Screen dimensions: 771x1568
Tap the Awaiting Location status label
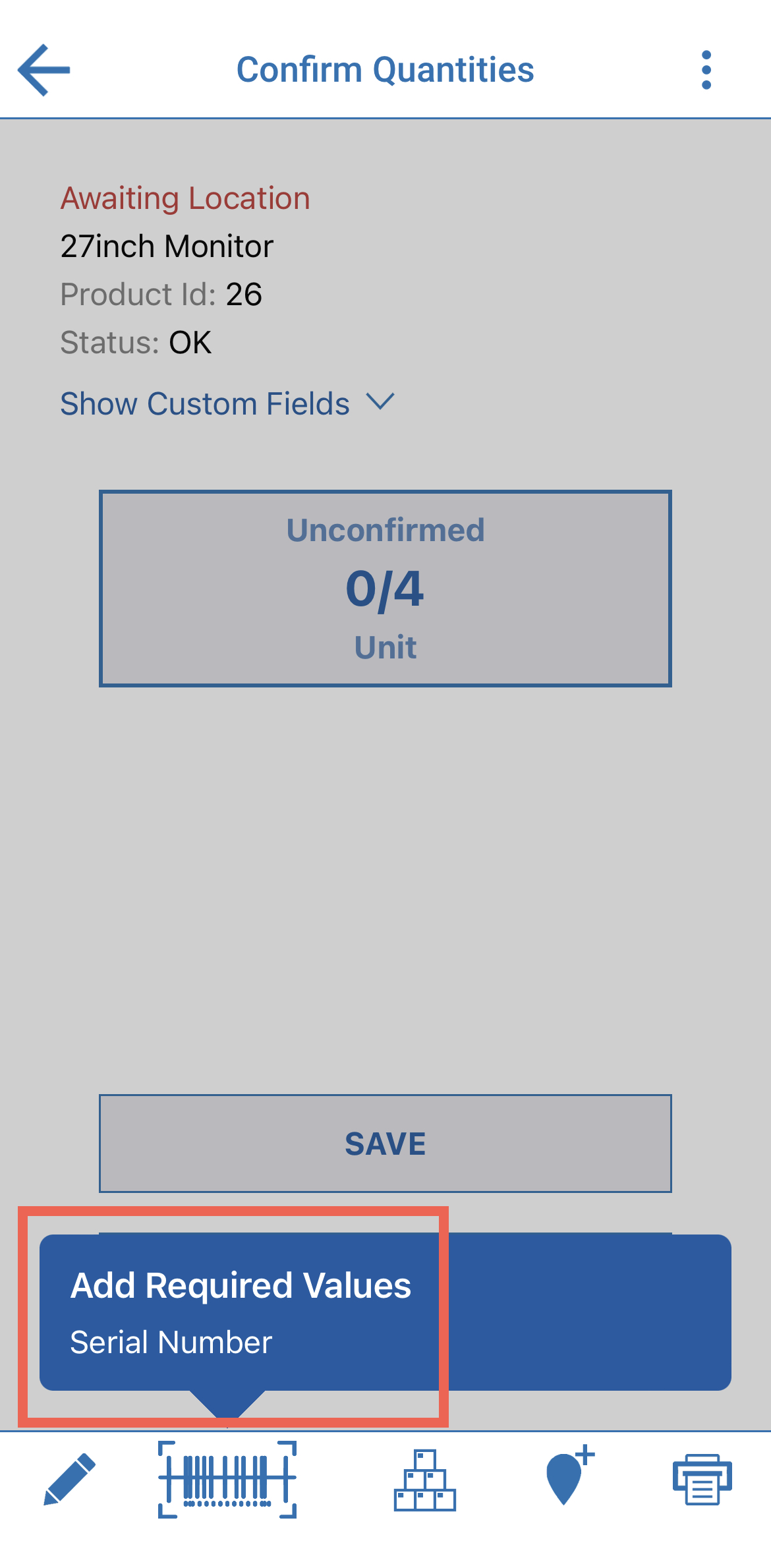click(185, 197)
